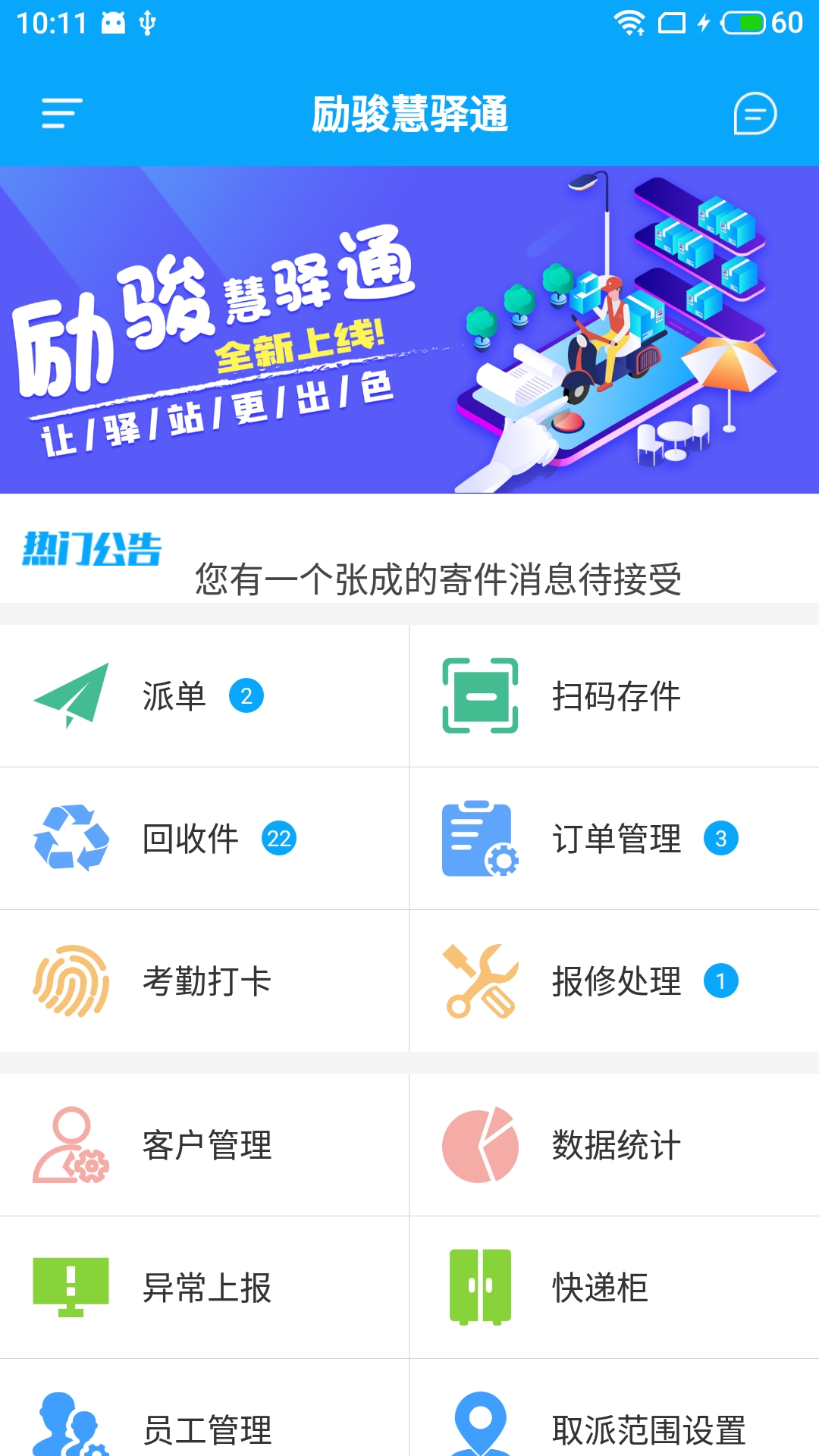Viewport: 819px width, 1456px height.
Task: Open the messages icon in the top bar
Action: pyautogui.click(x=755, y=114)
